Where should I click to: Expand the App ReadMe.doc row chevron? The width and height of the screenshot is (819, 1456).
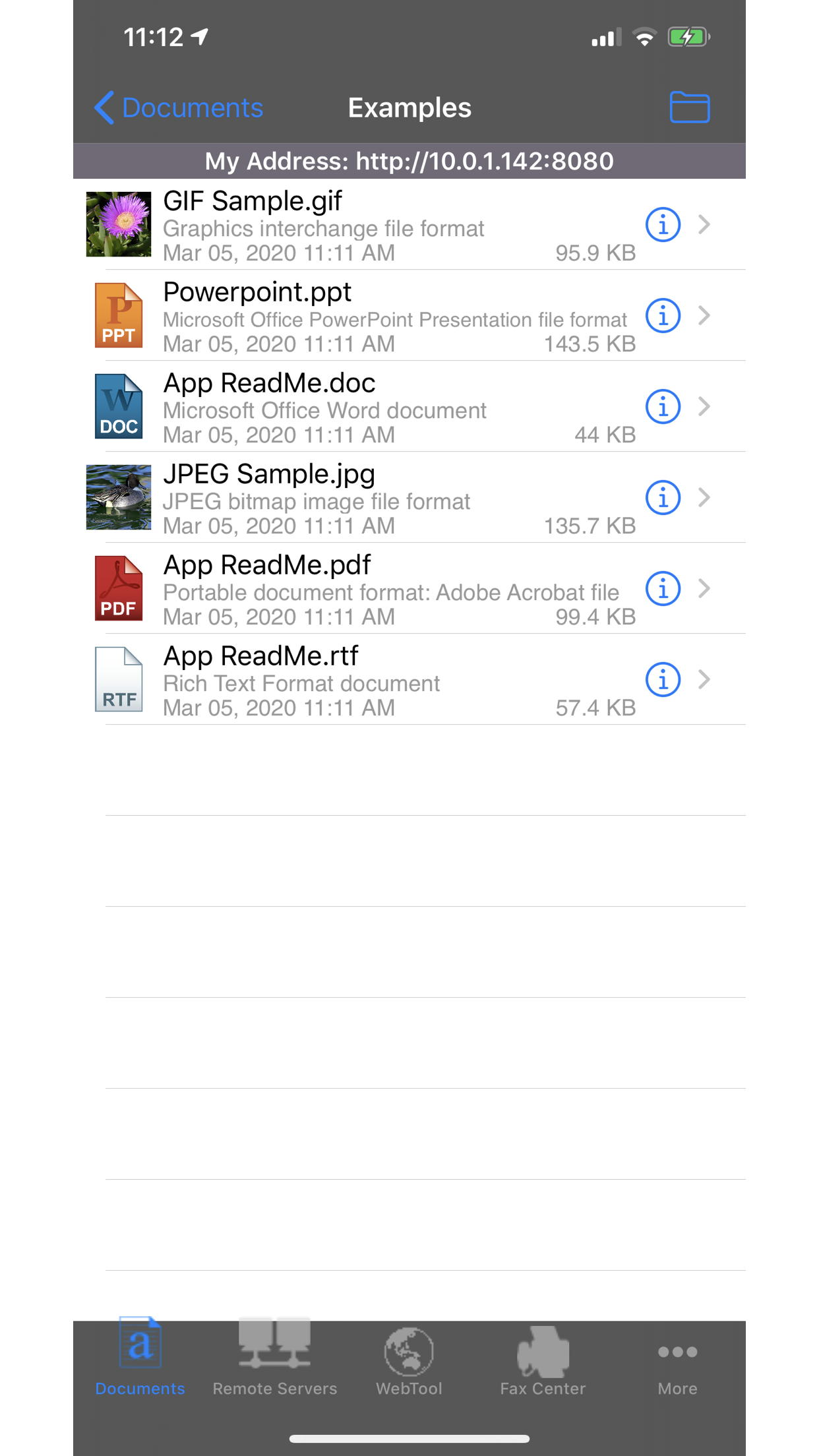[x=704, y=406]
